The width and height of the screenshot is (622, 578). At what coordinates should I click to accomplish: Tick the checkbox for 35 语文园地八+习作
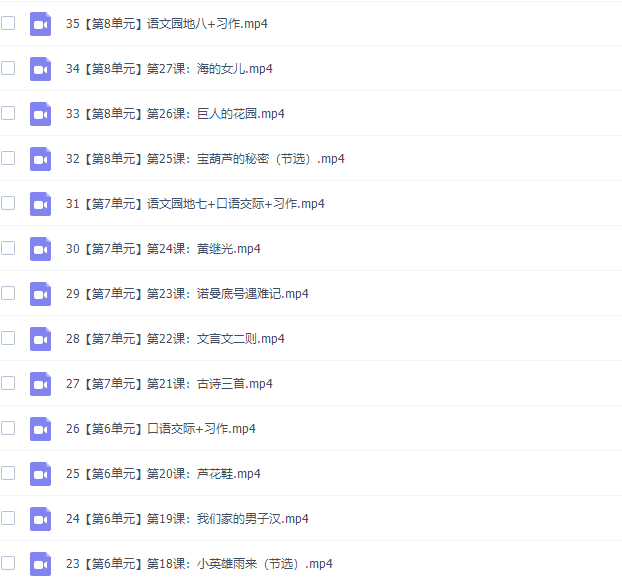(x=8, y=23)
